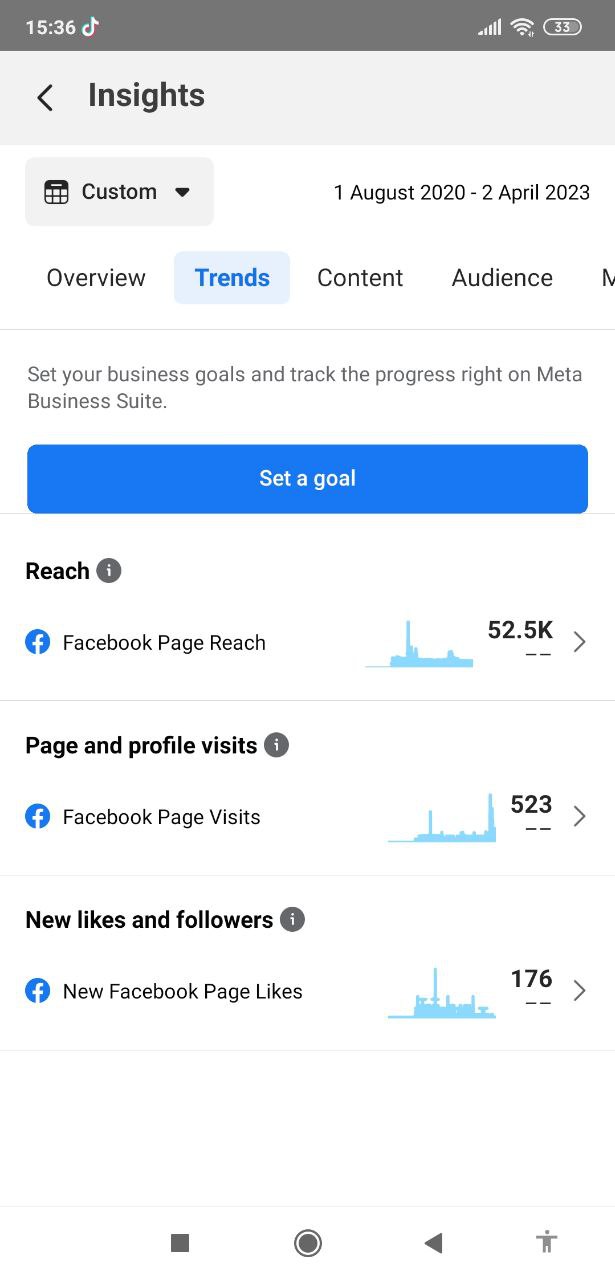The image size is (615, 1280).
Task: Open New Facebook Page Likes details
Action: click(579, 991)
